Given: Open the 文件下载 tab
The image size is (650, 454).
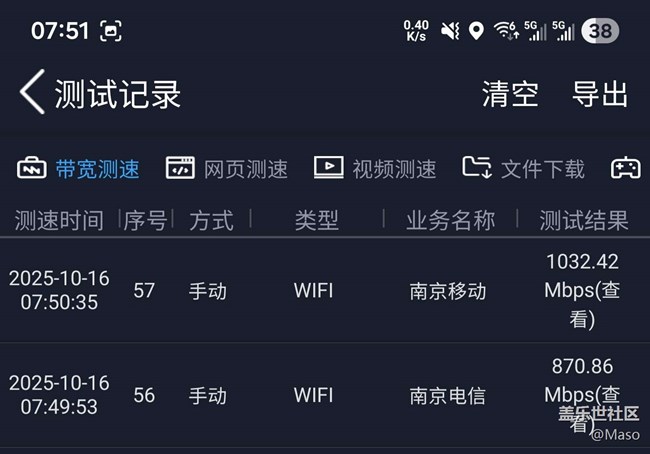Looking at the screenshot, I should point(524,168).
